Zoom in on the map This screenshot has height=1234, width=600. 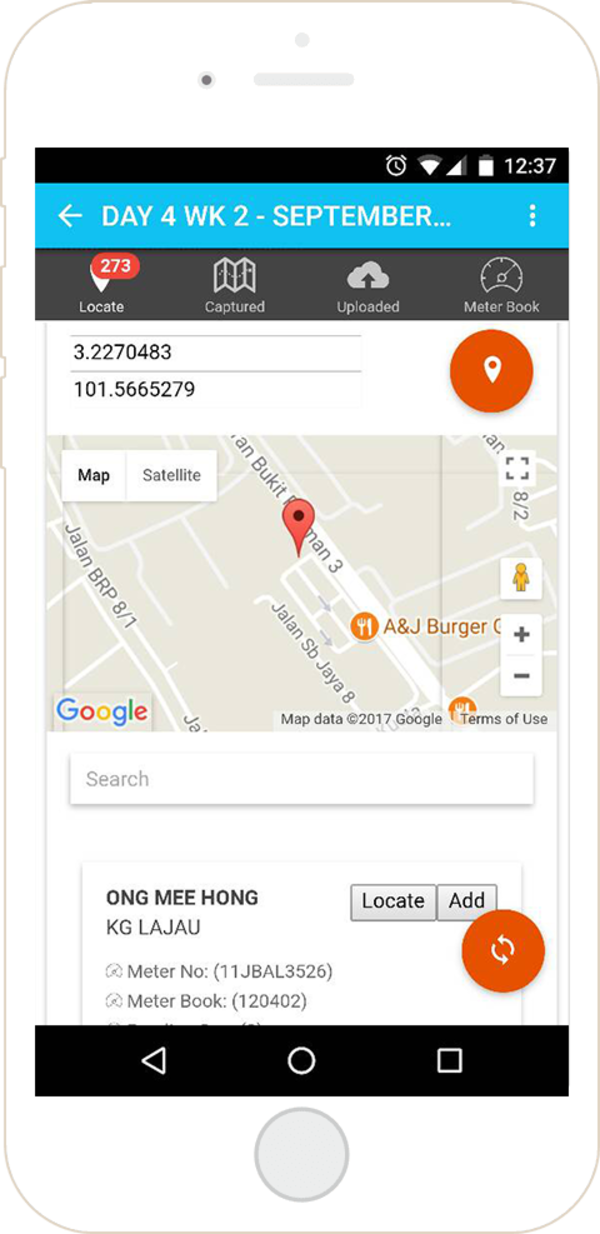(521, 634)
